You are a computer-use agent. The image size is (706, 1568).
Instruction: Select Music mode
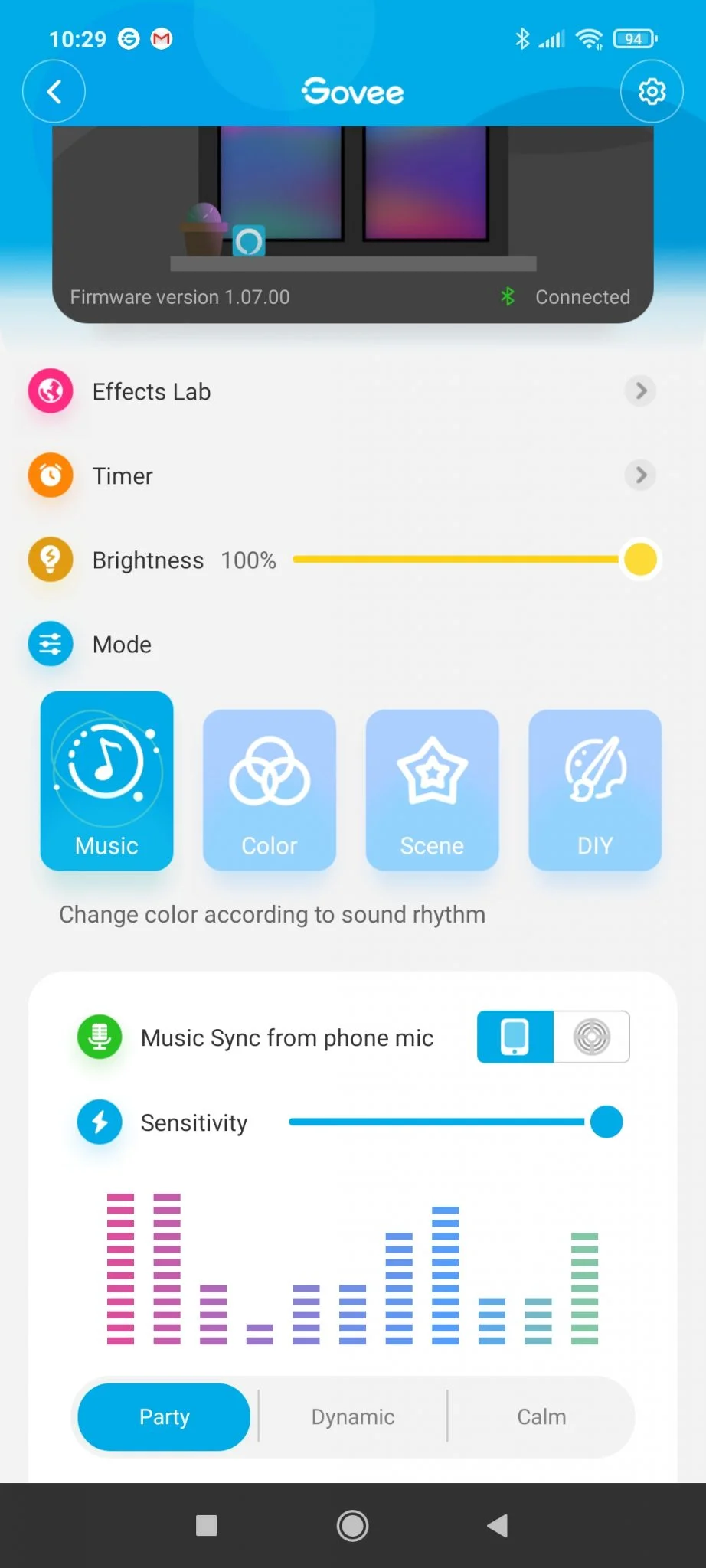(x=106, y=781)
